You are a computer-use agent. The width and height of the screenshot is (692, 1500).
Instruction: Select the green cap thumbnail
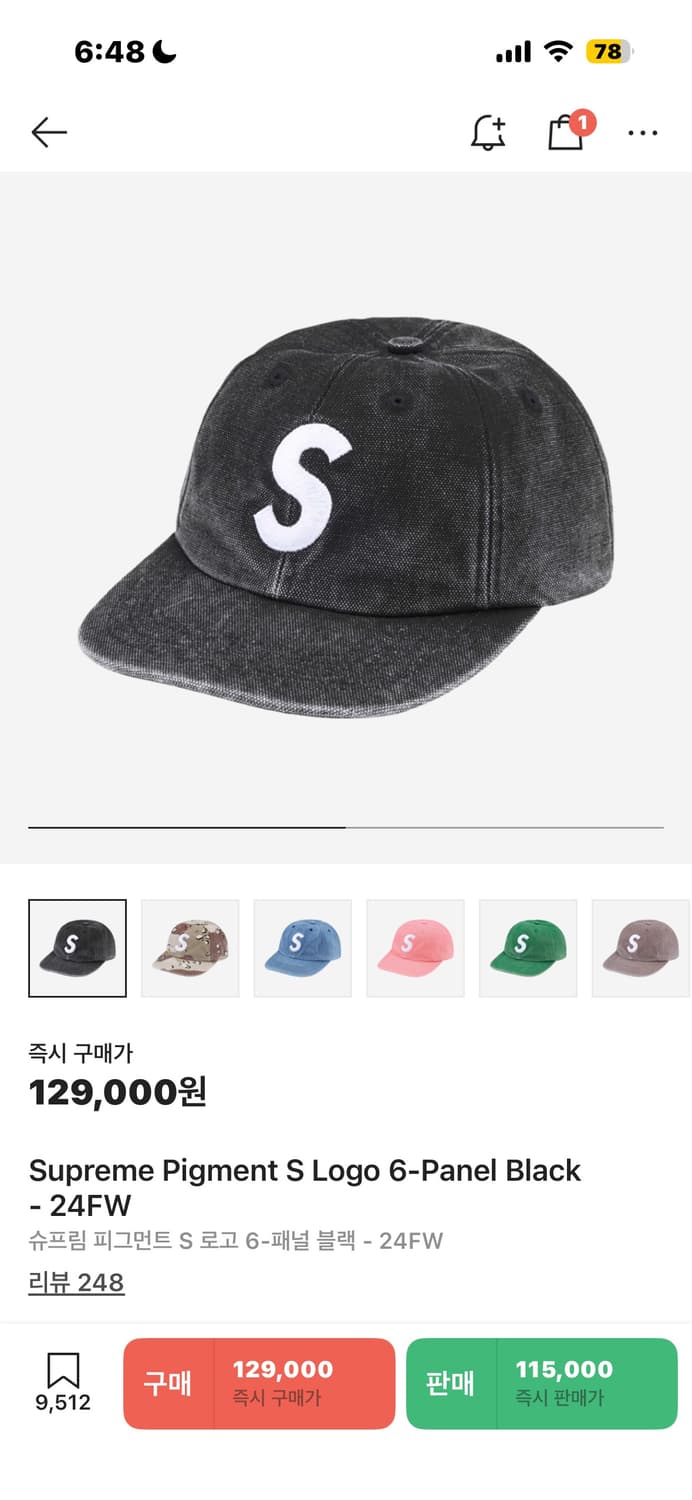point(528,948)
